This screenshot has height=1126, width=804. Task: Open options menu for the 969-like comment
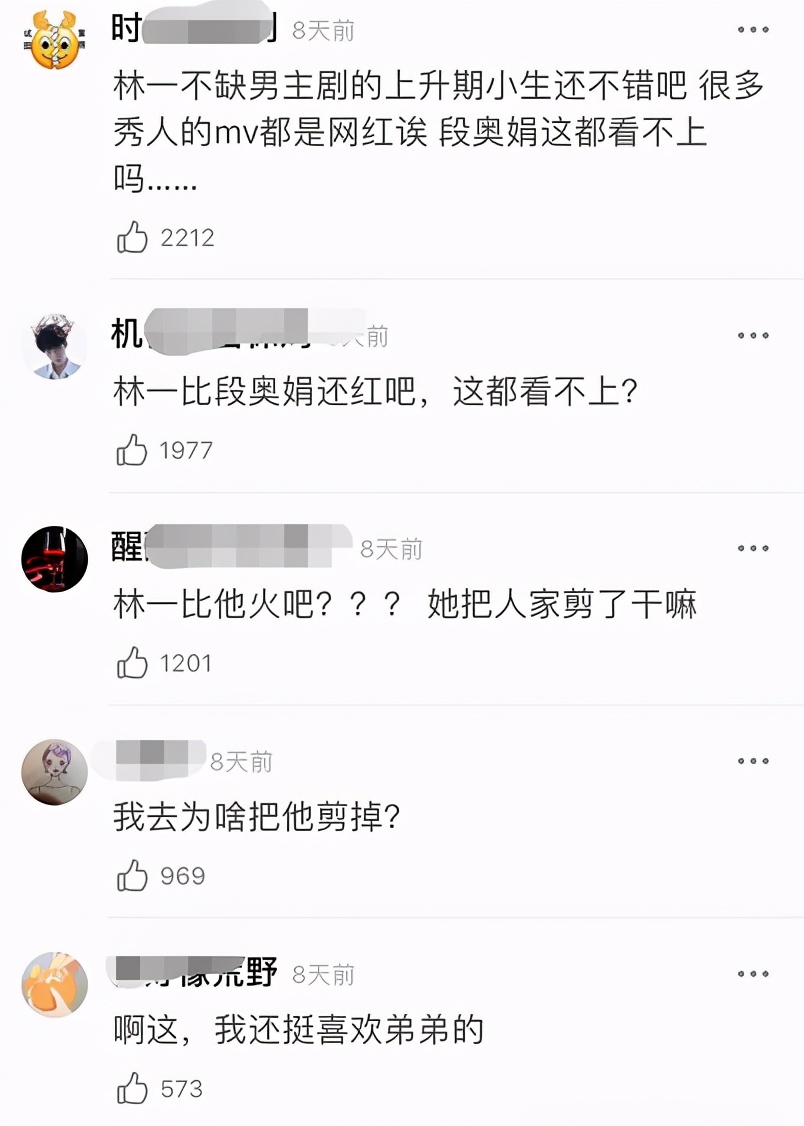click(752, 759)
